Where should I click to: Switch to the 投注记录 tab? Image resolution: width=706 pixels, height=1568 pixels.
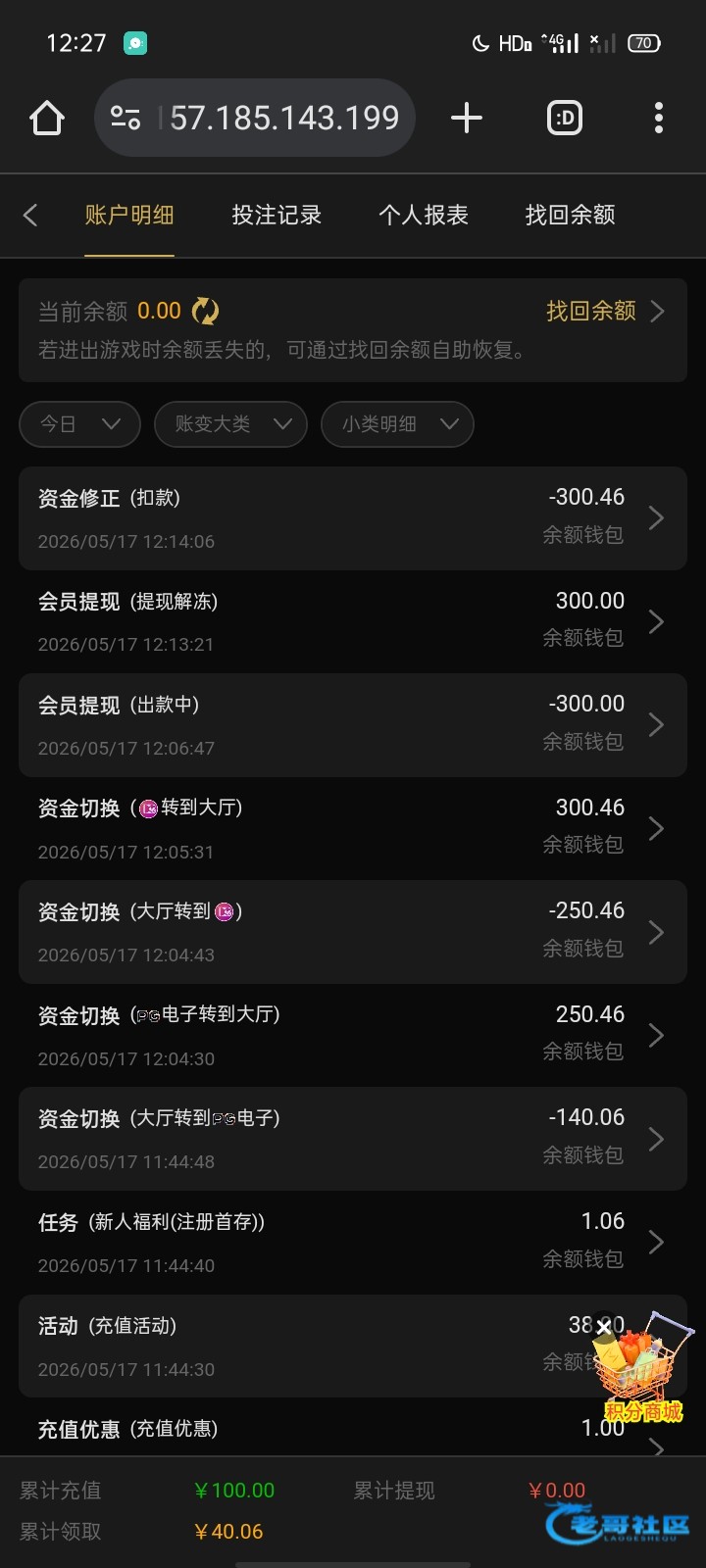point(277,215)
